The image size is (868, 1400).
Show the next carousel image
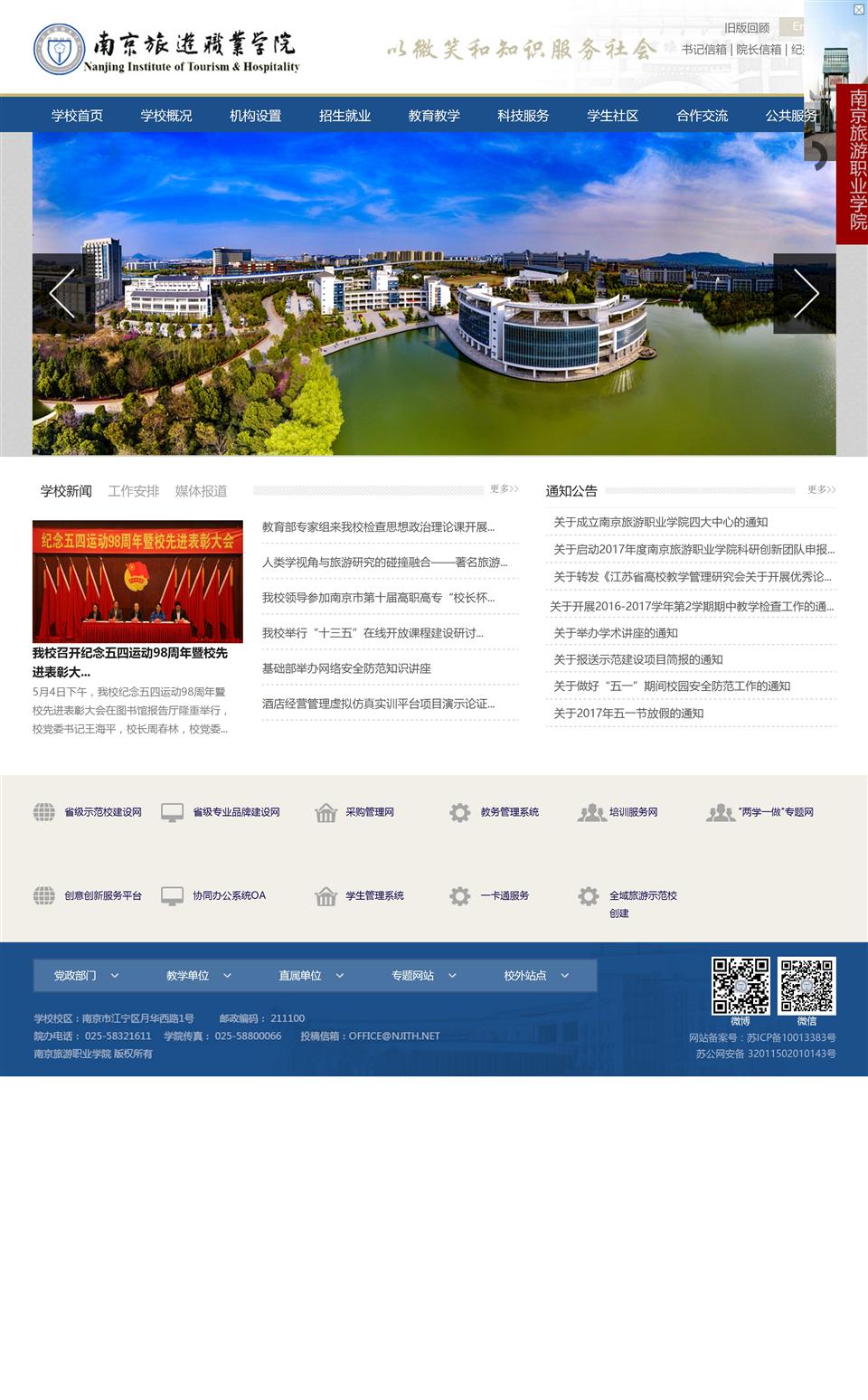[804, 294]
